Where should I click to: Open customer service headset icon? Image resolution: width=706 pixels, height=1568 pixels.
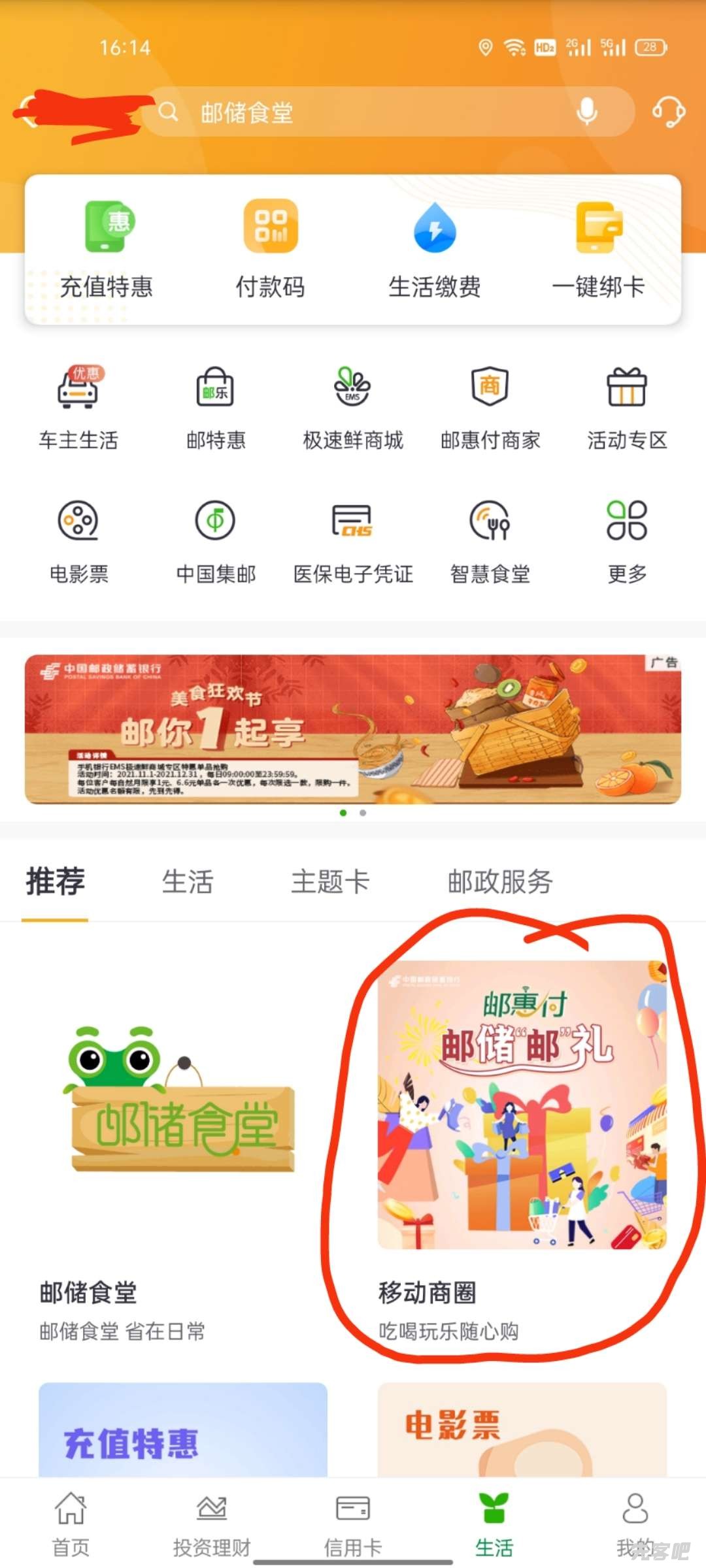point(668,112)
